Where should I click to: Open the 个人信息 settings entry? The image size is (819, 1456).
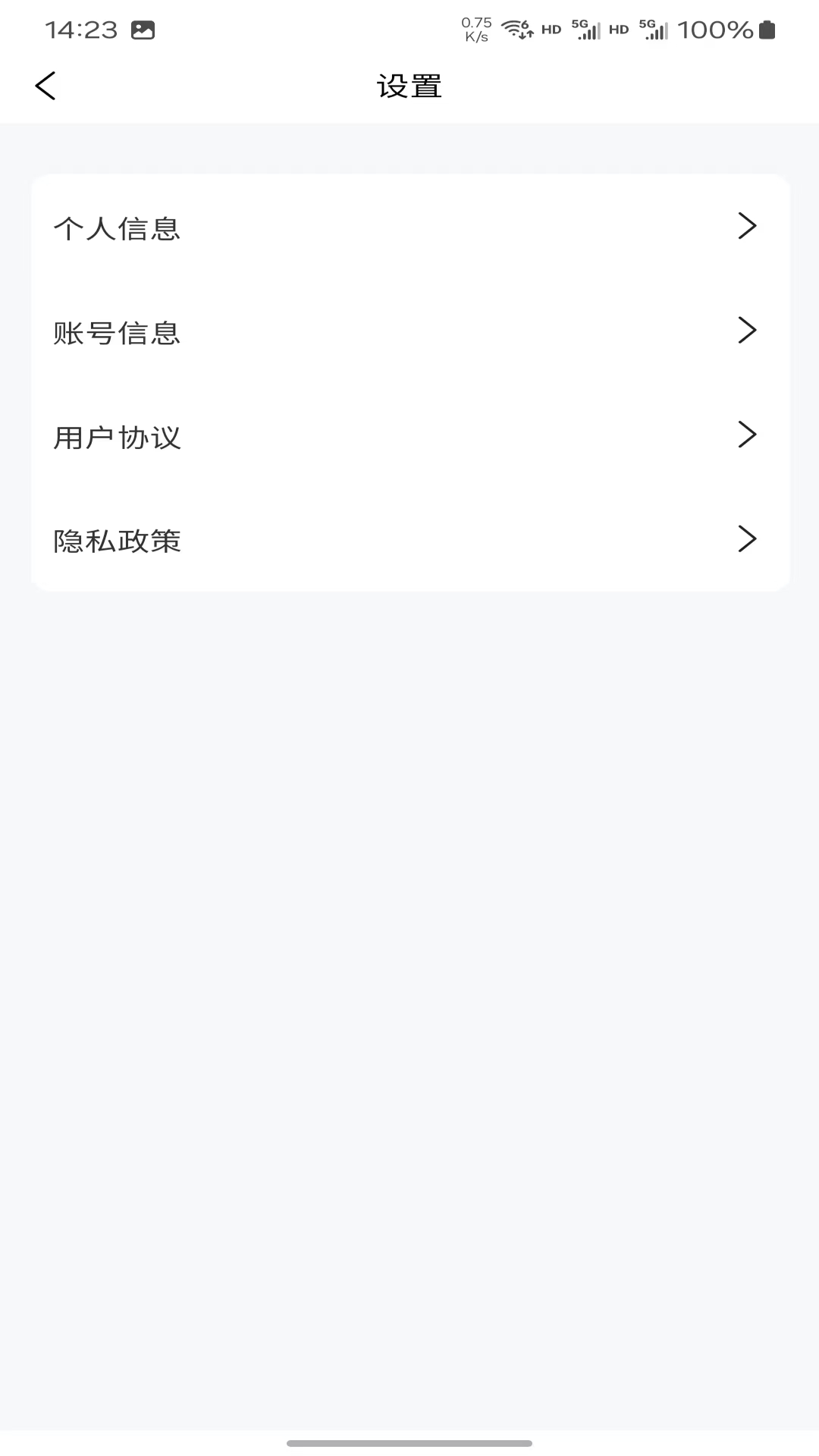coord(117,228)
